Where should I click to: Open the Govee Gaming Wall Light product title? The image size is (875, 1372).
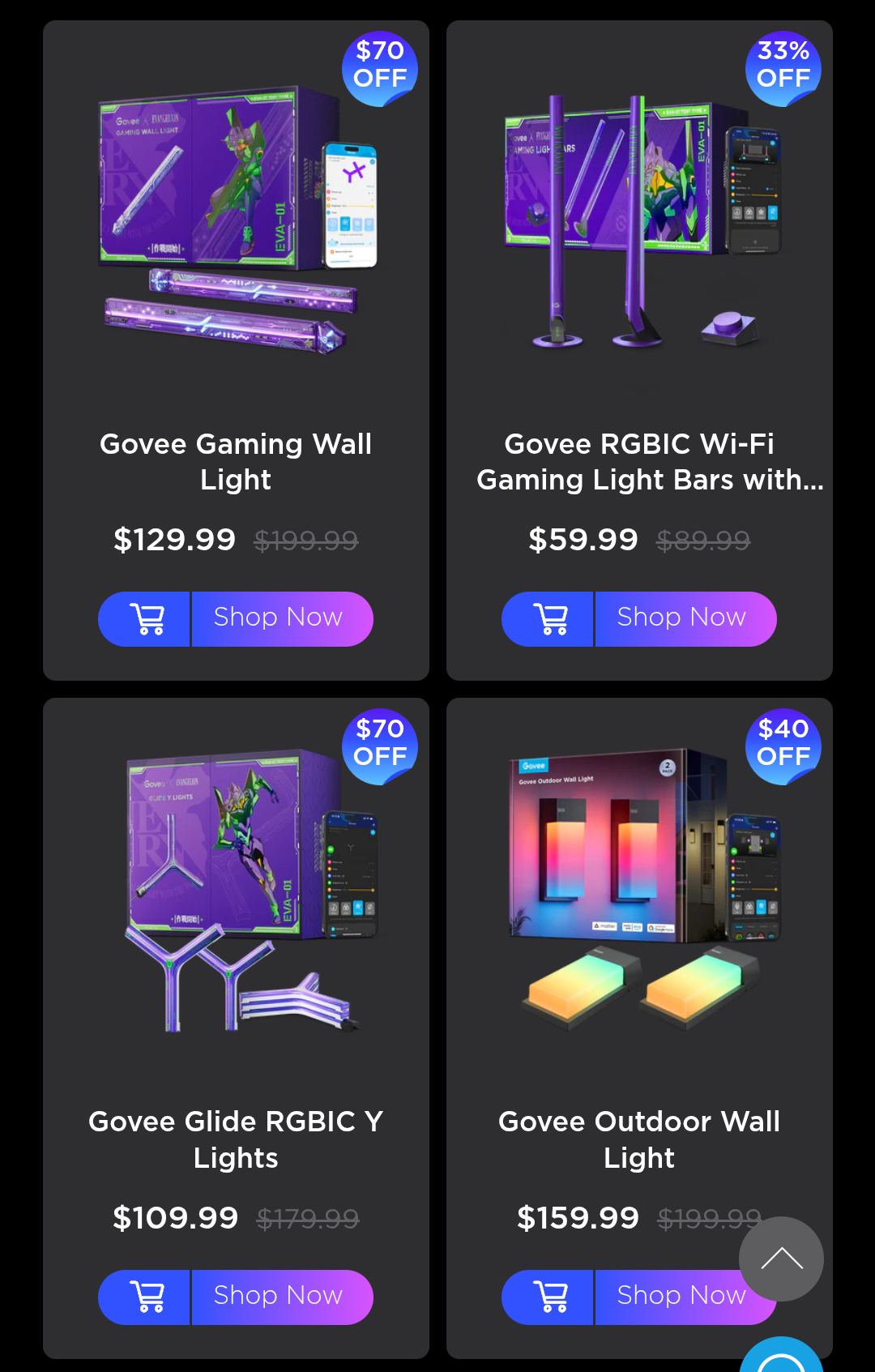pyautogui.click(x=235, y=462)
